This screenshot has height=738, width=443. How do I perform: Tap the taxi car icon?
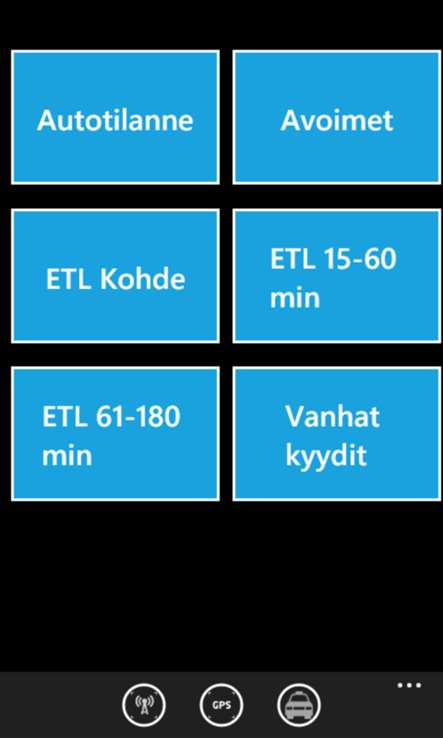(299, 705)
